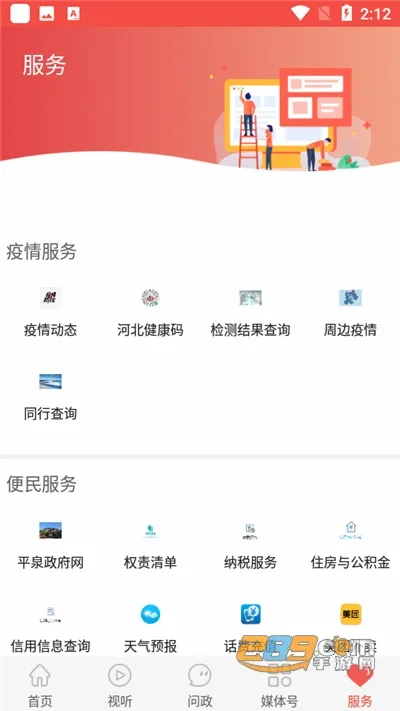Open 住房与公积金

point(350,545)
